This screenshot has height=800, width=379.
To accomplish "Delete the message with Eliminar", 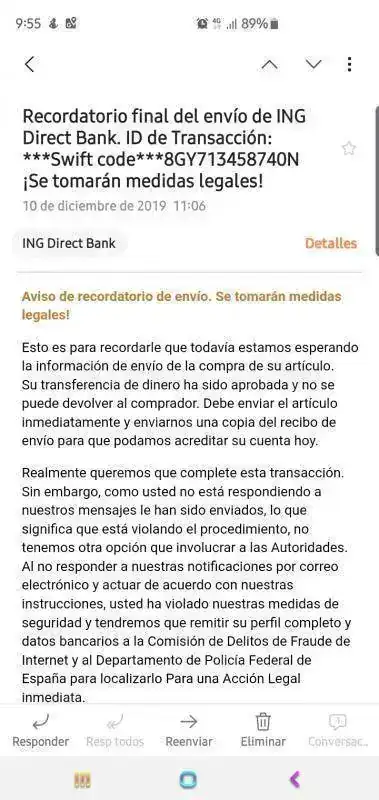I will pos(263,730).
